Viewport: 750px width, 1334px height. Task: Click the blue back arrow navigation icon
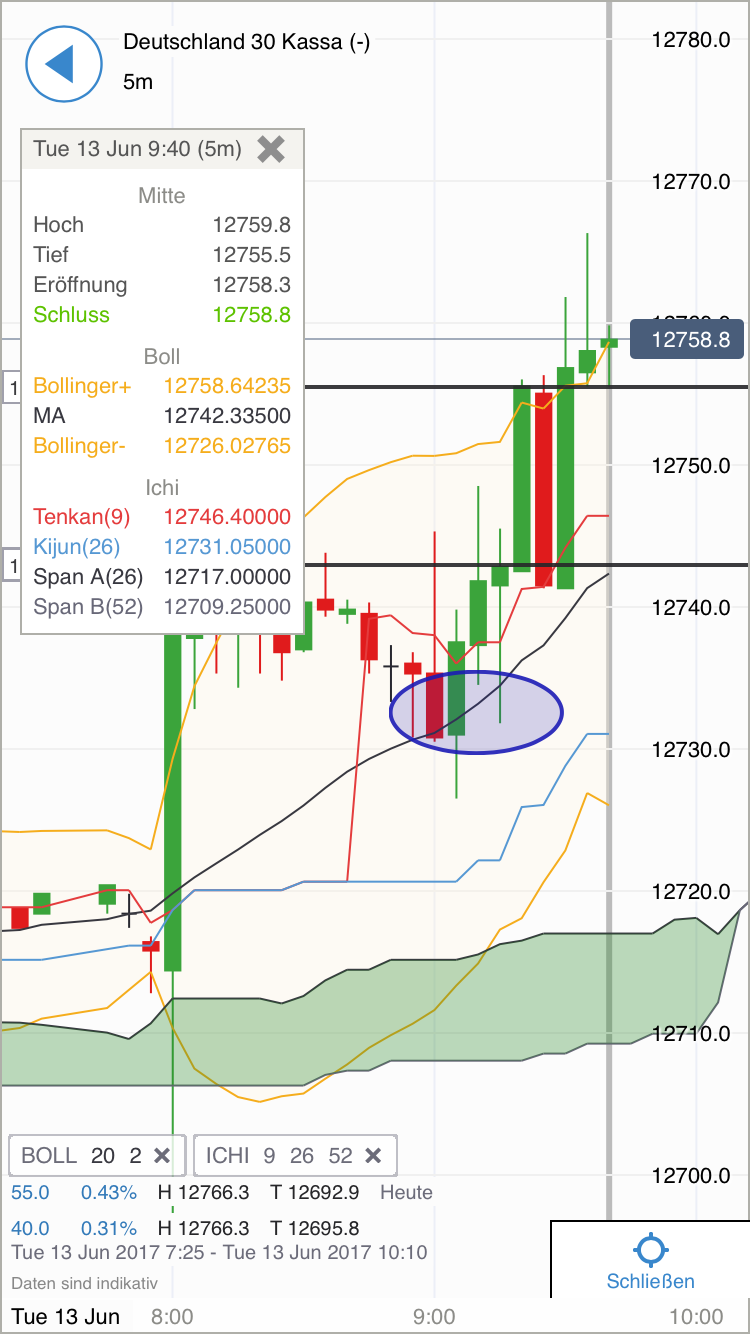coord(64,64)
